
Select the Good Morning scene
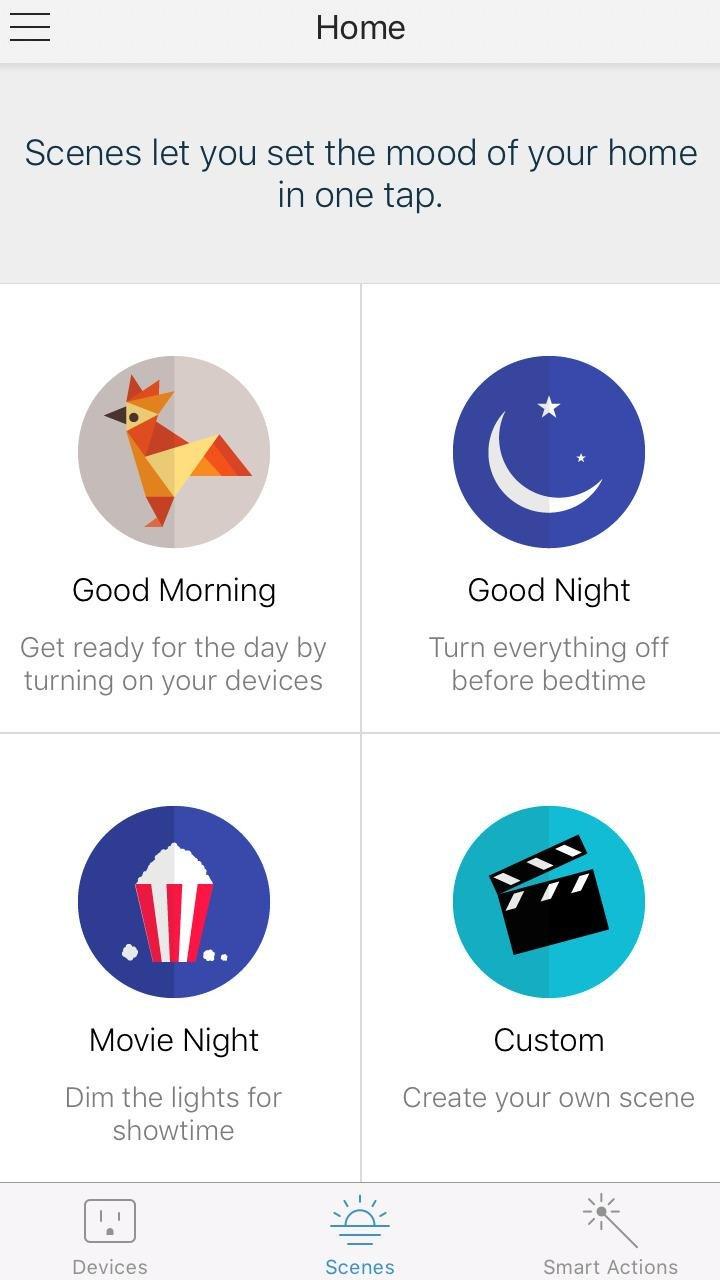pos(180,508)
